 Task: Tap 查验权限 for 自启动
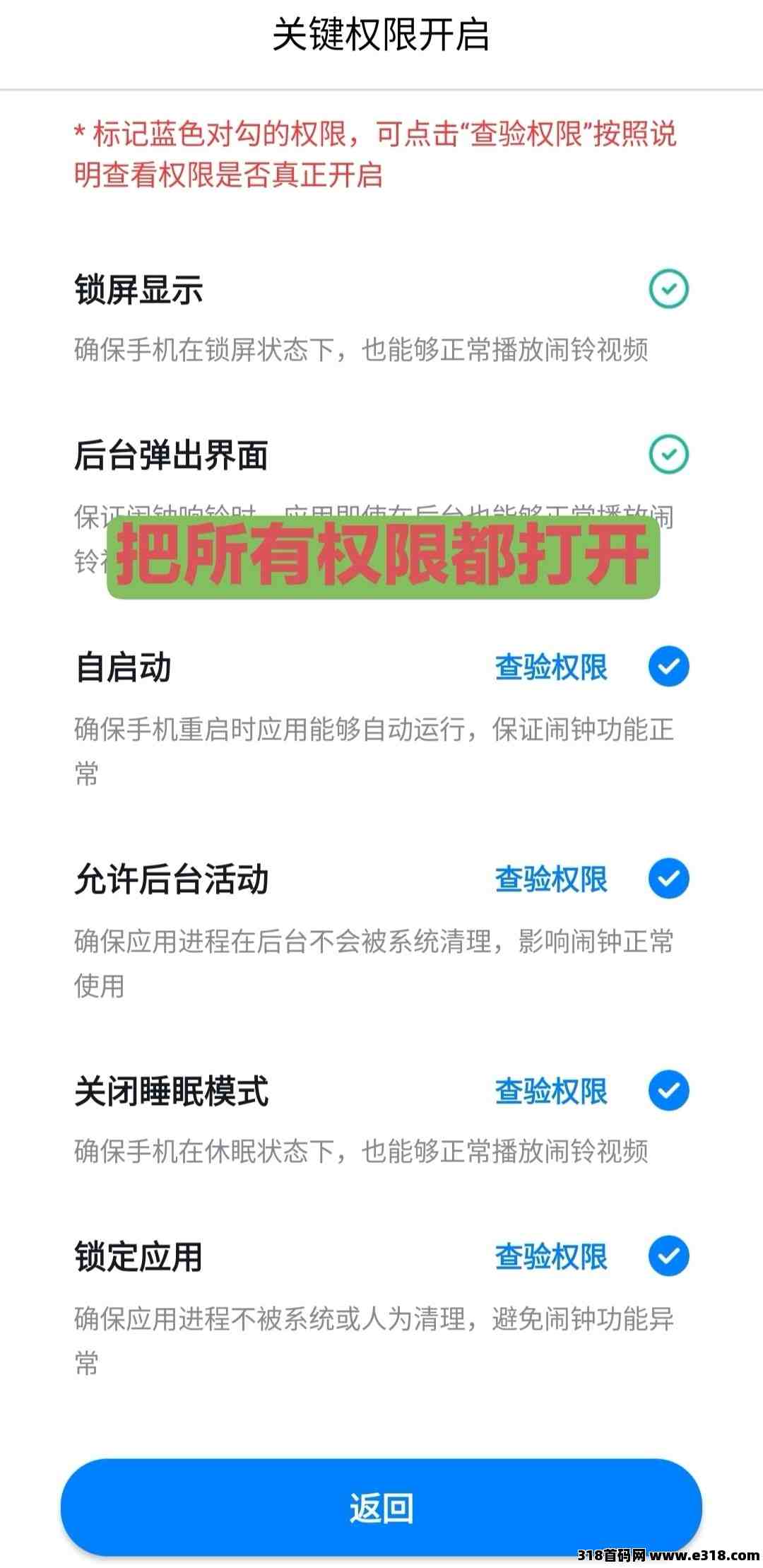click(x=551, y=667)
